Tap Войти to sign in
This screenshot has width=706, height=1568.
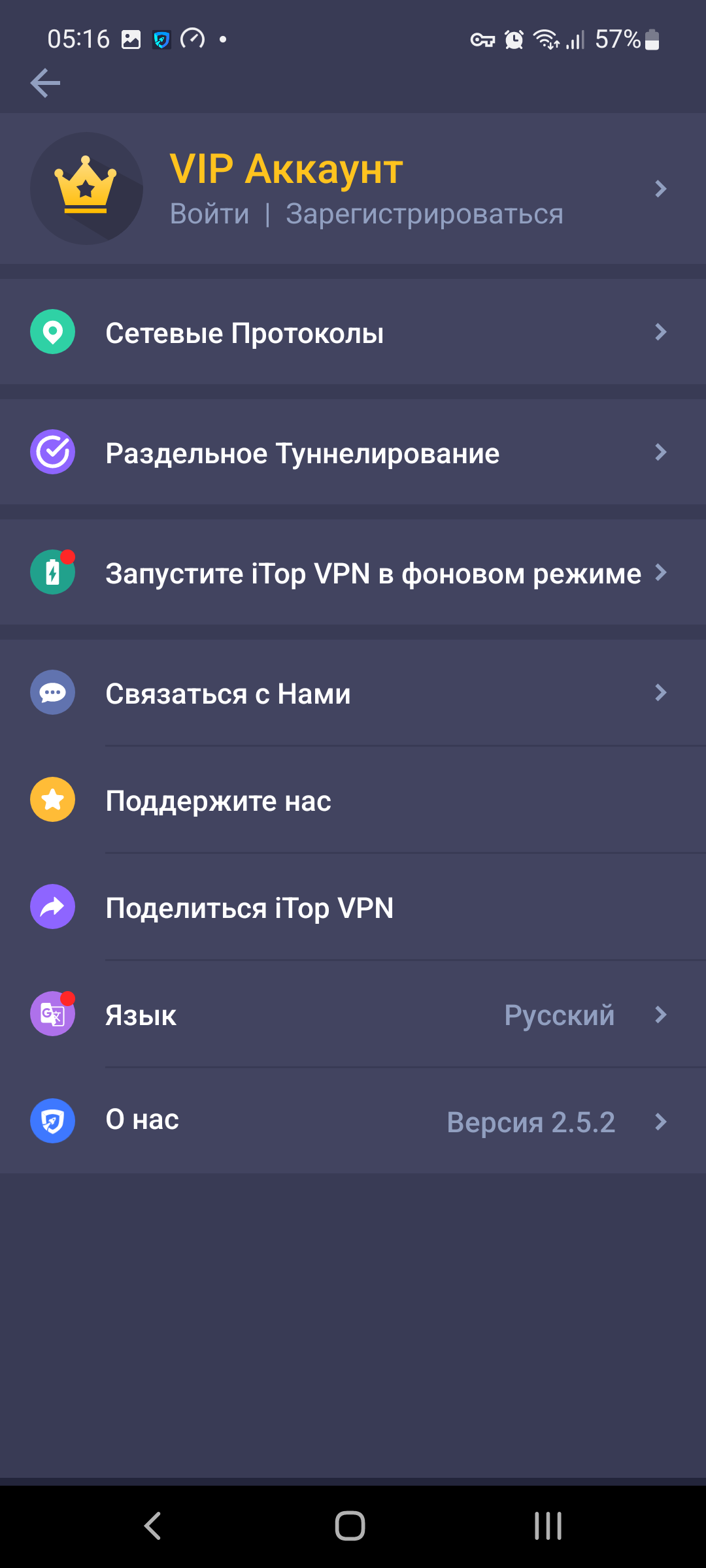click(209, 214)
